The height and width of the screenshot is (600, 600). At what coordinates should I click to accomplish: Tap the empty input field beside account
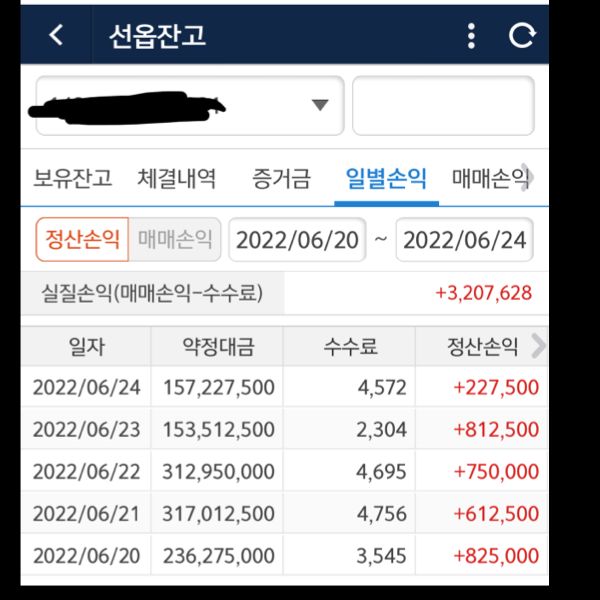tap(443, 105)
